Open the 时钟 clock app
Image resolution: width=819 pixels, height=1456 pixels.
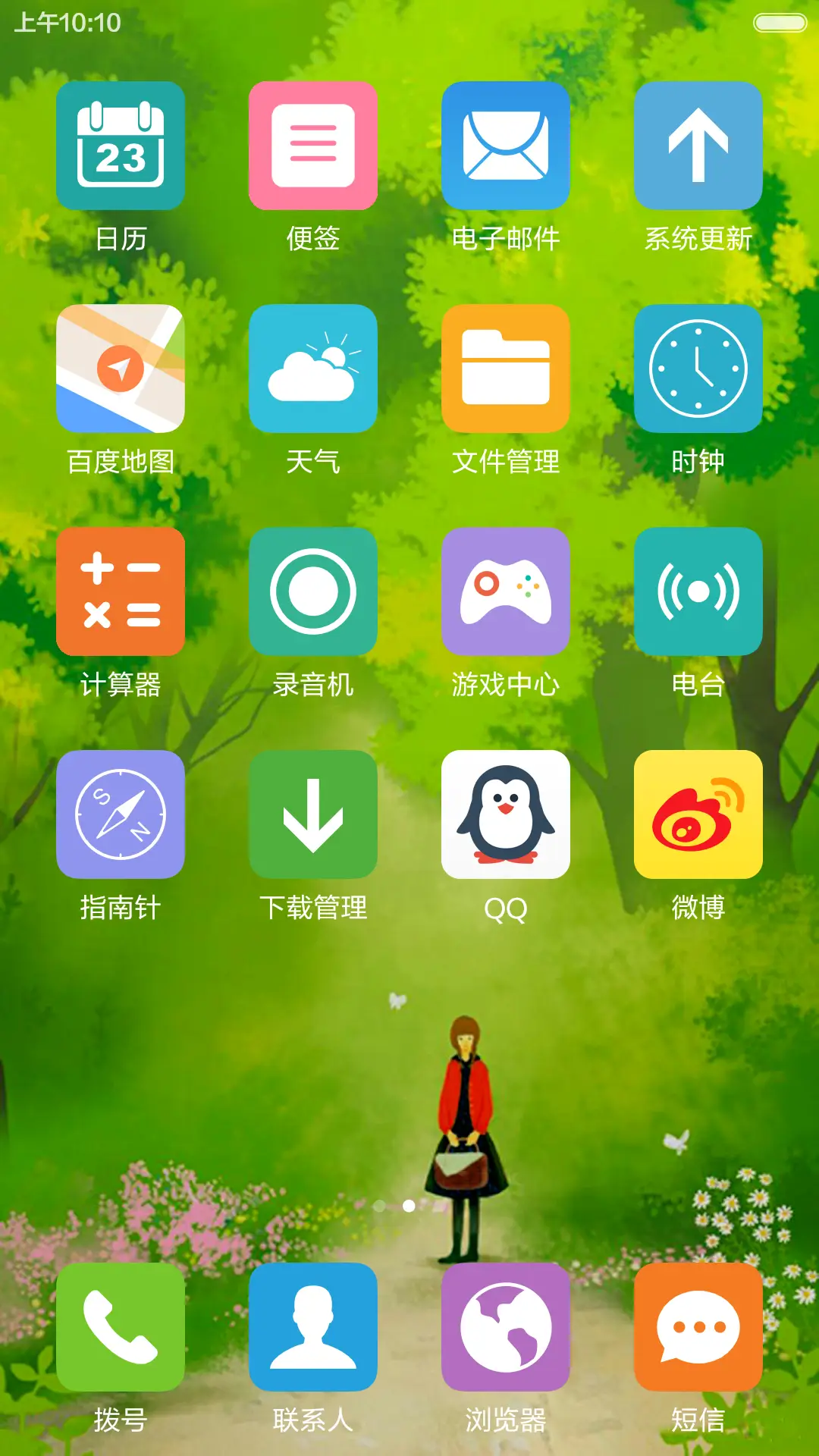698,369
